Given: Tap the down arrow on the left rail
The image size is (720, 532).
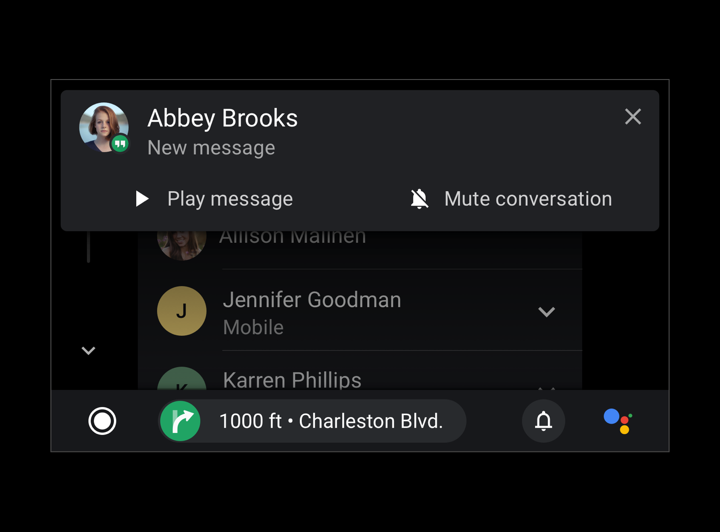Looking at the screenshot, I should [x=88, y=351].
